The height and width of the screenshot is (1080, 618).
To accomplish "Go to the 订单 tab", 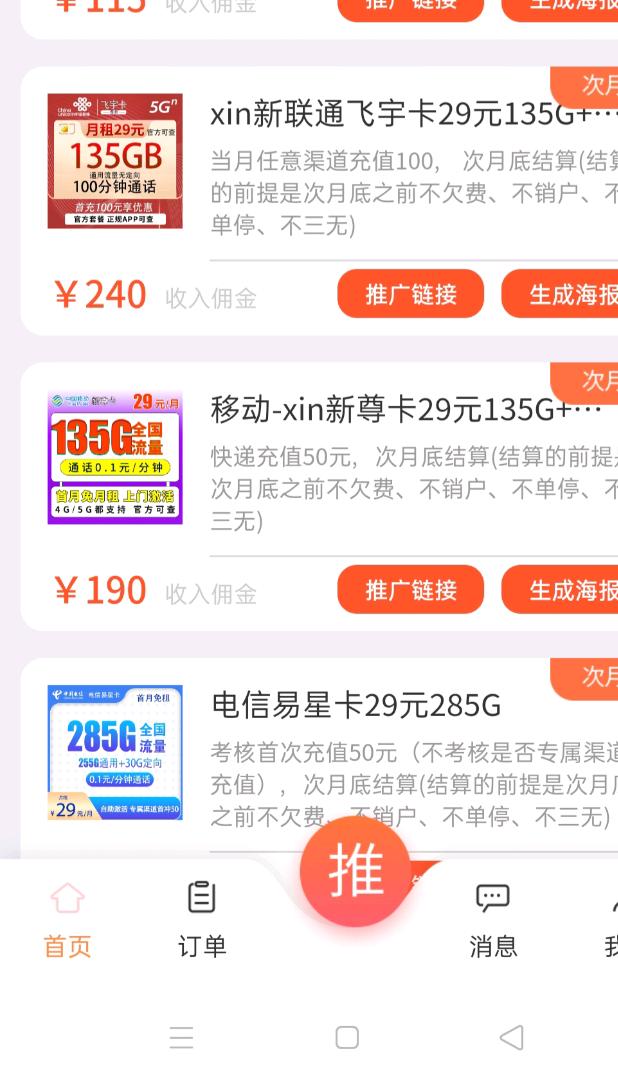I will click(202, 919).
